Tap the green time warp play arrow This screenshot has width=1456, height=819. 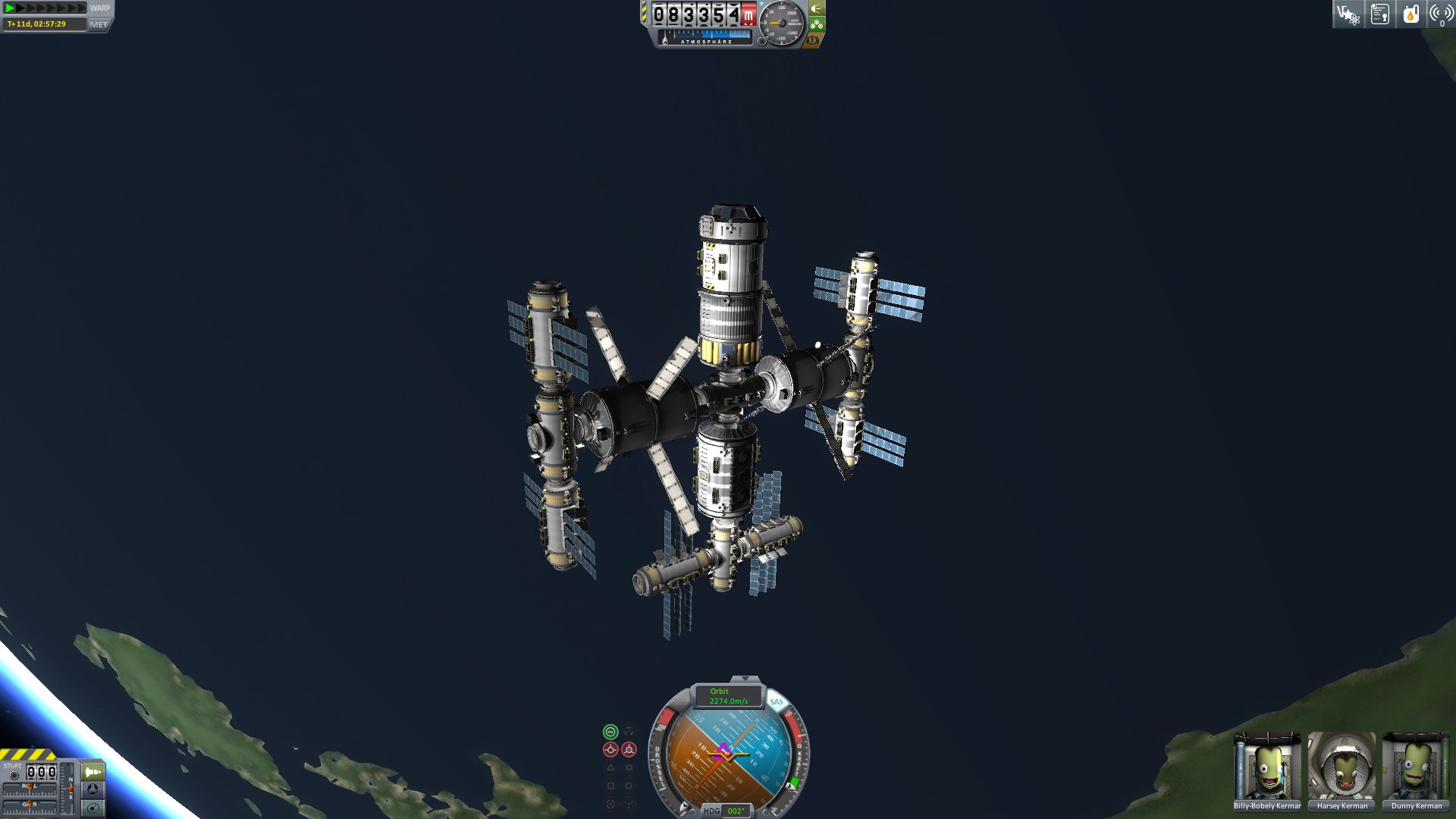(10, 8)
